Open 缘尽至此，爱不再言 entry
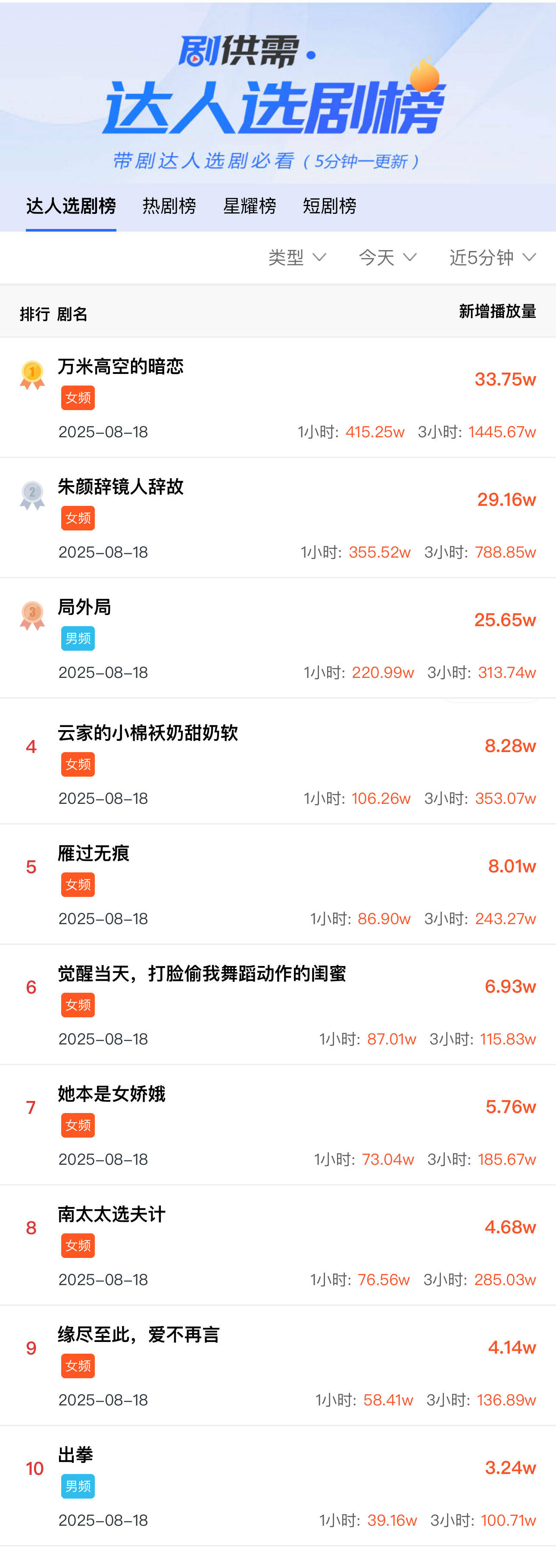 click(x=139, y=1334)
